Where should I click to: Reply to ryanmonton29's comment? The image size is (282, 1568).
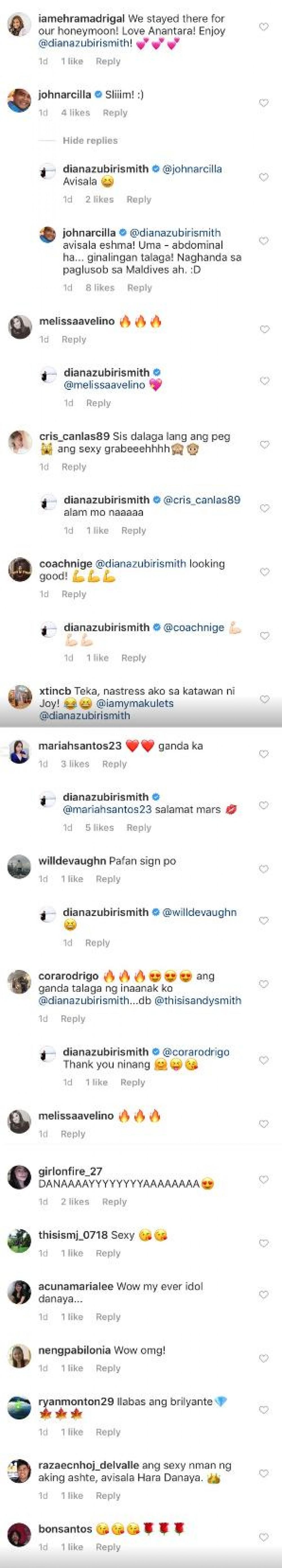pos(108,1432)
